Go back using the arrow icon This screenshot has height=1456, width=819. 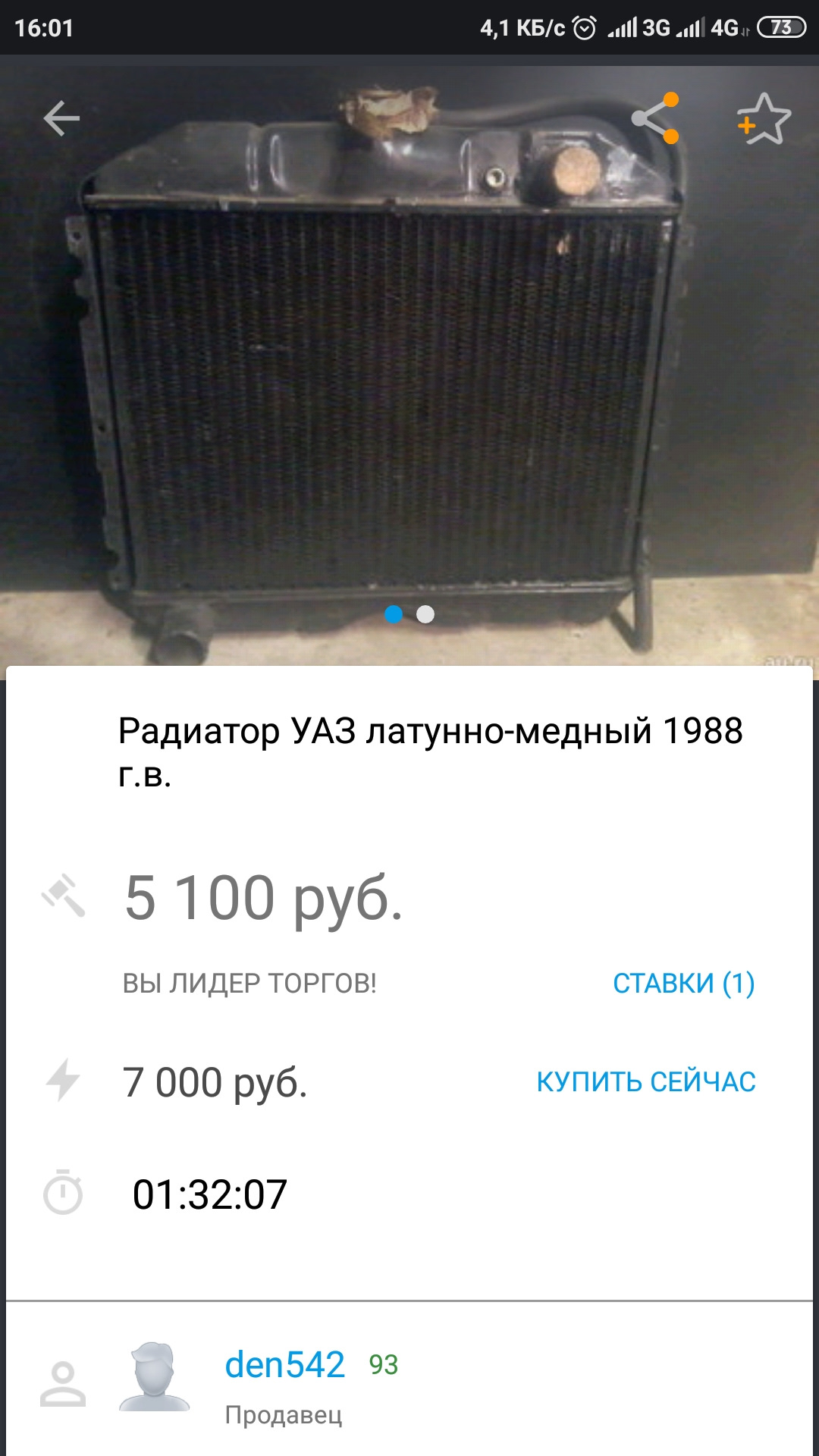[61, 119]
